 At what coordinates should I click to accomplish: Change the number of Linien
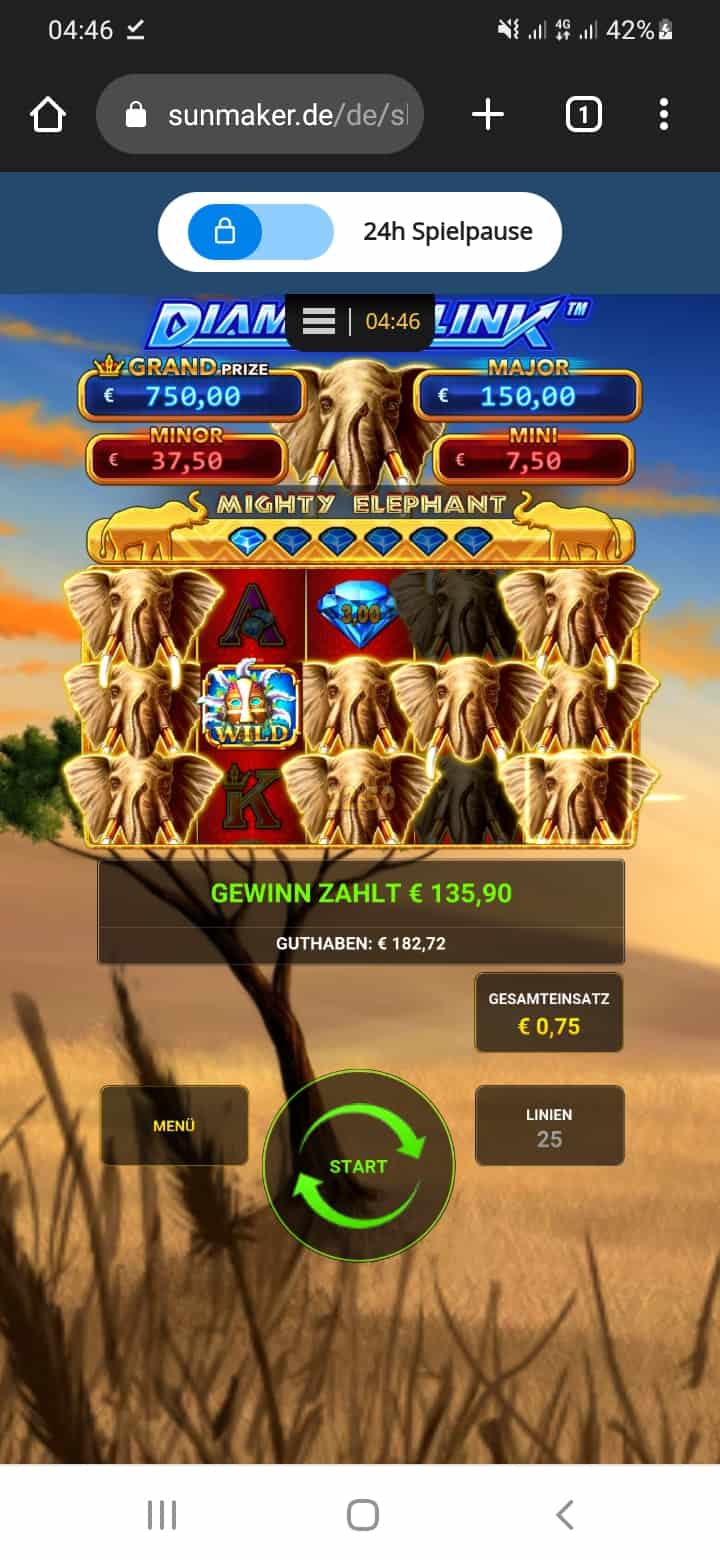(x=549, y=1126)
